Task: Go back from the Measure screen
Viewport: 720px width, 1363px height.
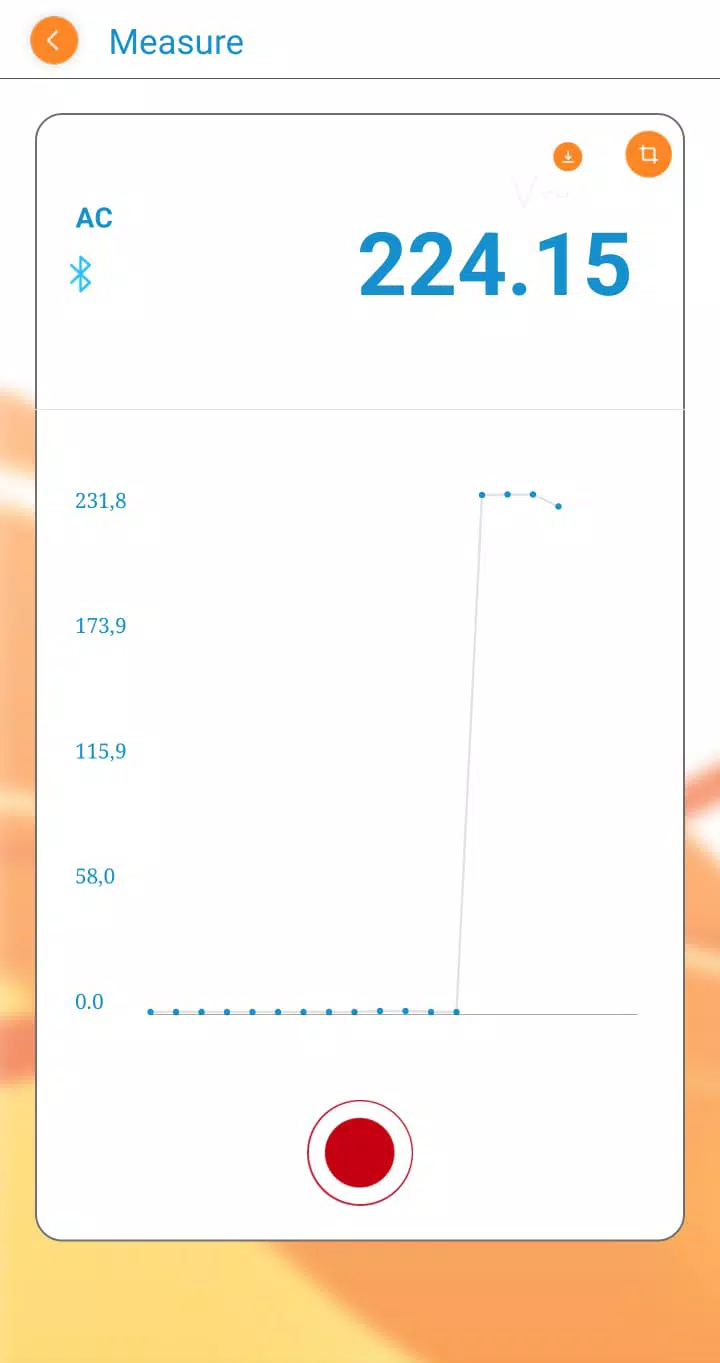Action: point(54,41)
